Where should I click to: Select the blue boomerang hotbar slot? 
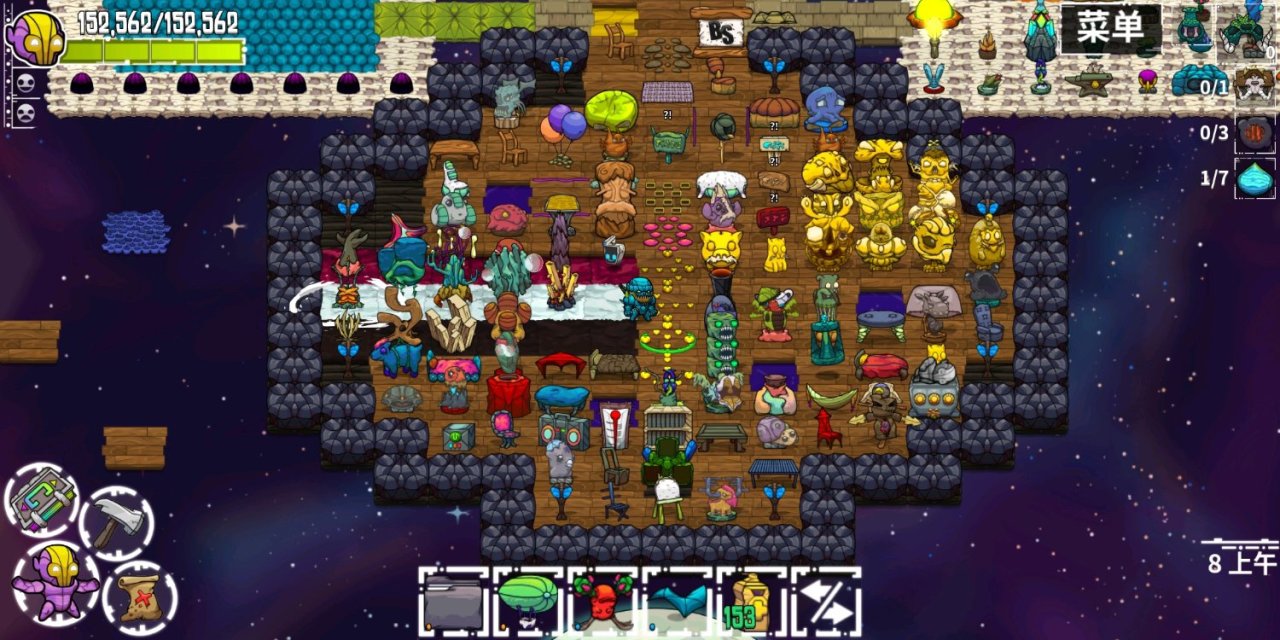click(x=678, y=603)
